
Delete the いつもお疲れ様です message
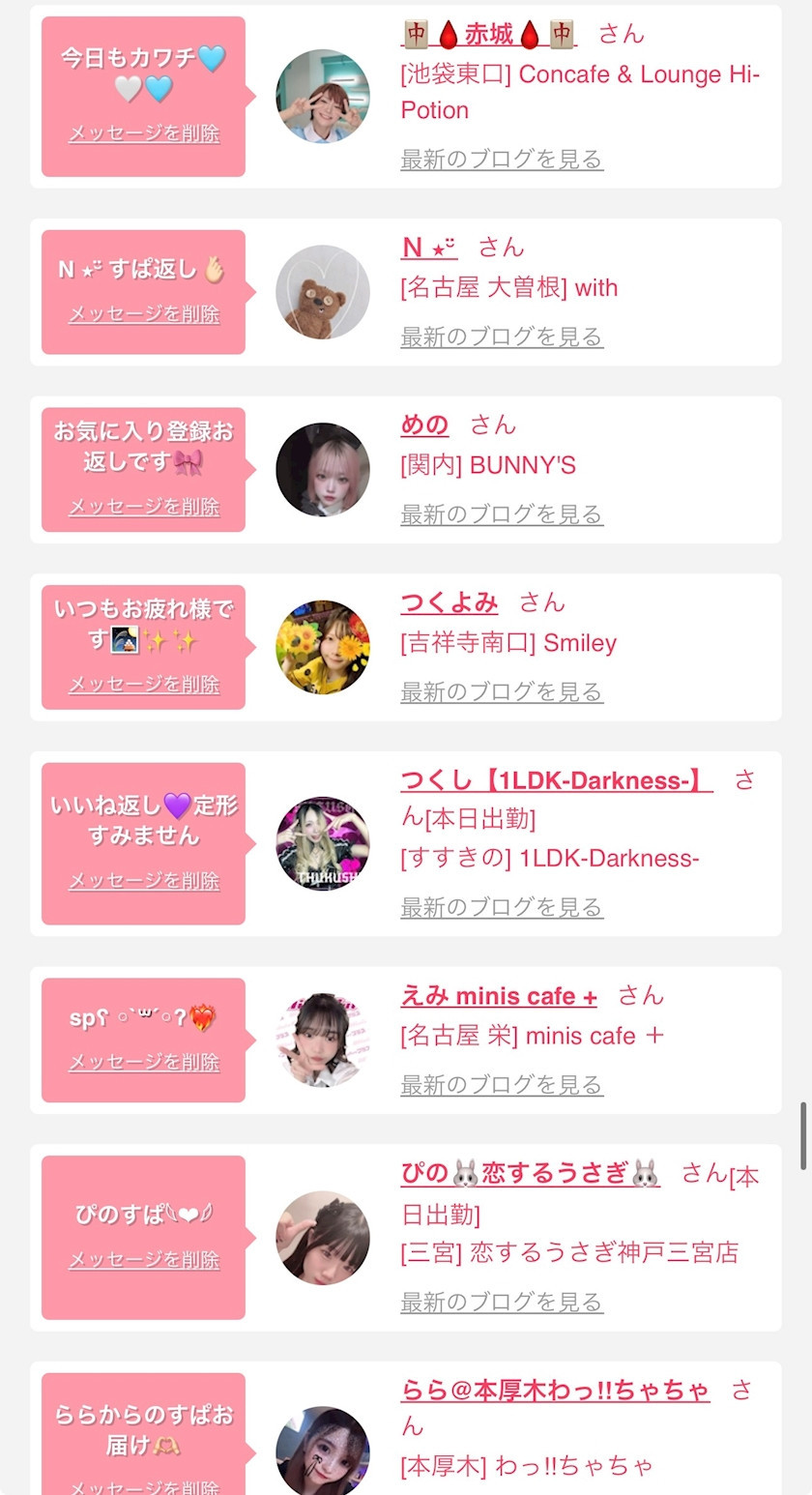click(144, 685)
